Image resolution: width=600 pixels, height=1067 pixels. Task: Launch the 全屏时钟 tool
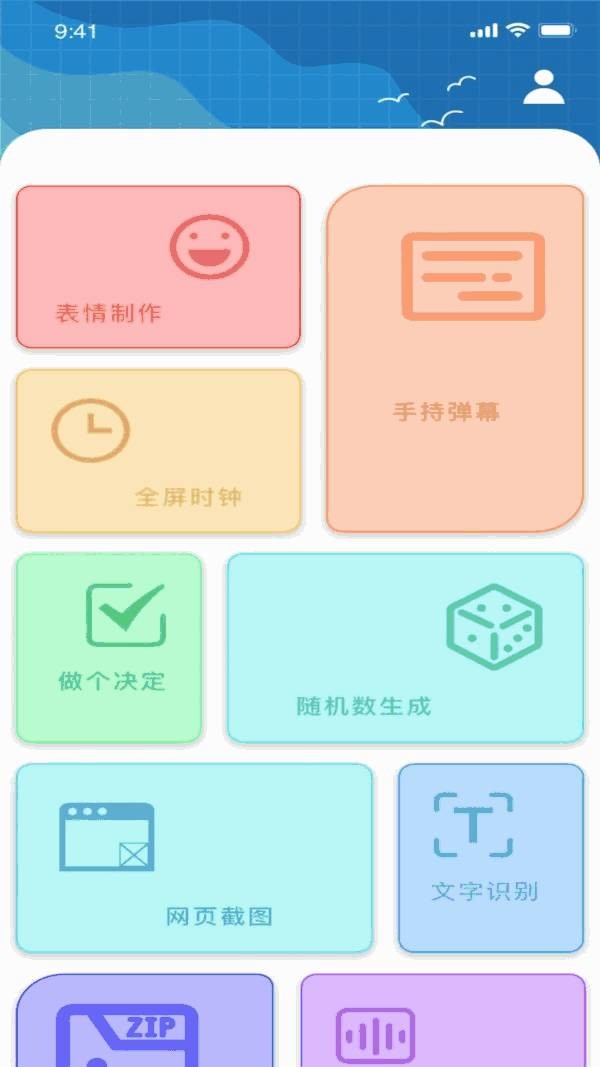point(159,450)
